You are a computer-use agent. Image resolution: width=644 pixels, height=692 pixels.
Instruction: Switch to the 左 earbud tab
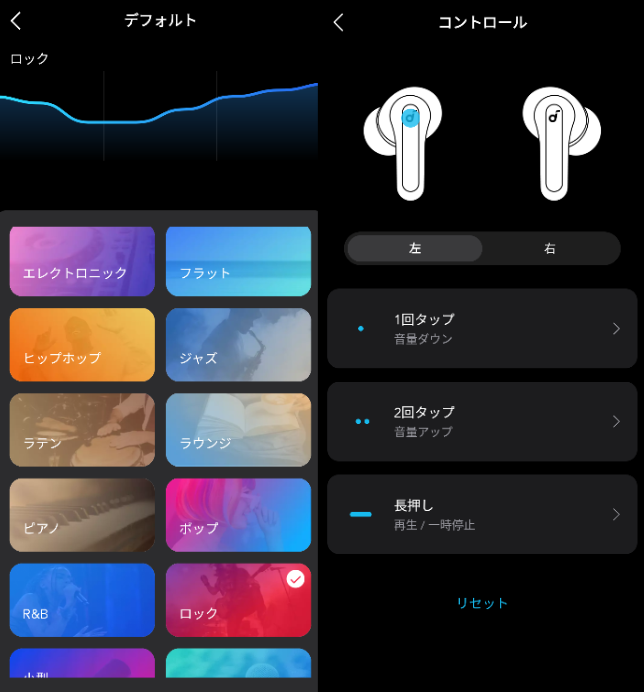(x=415, y=249)
